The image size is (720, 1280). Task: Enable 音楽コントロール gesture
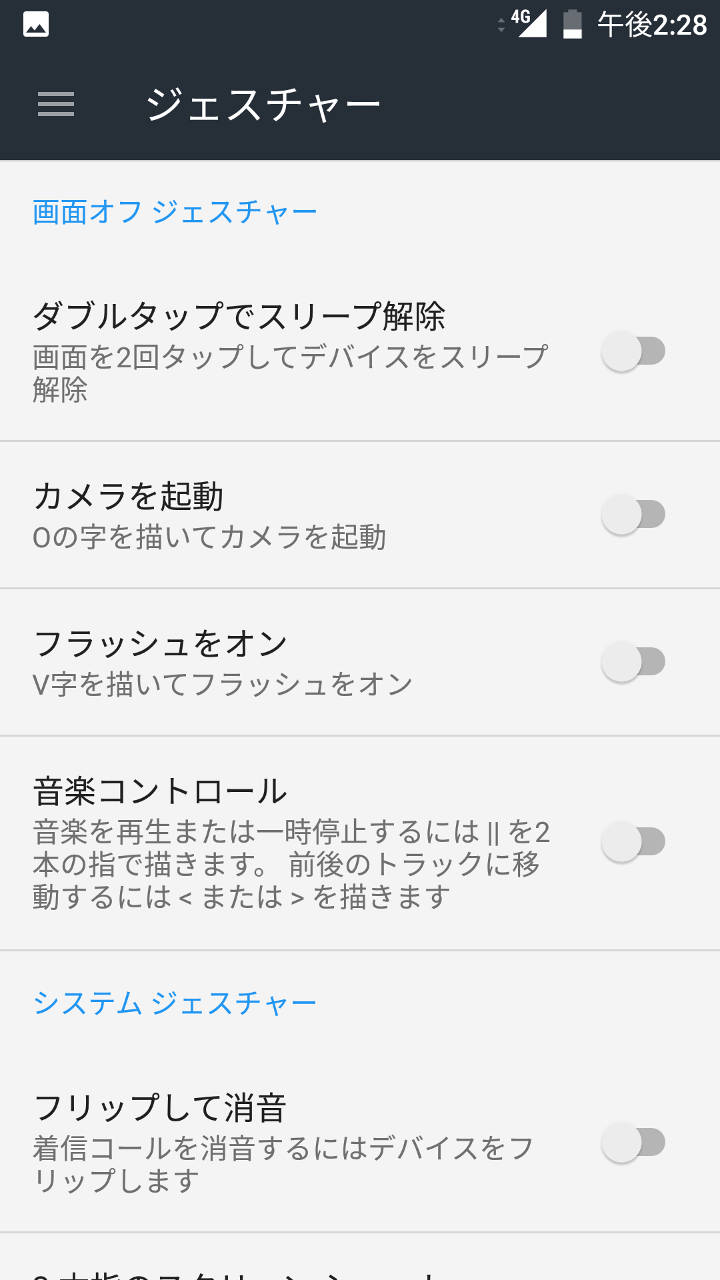click(x=633, y=841)
